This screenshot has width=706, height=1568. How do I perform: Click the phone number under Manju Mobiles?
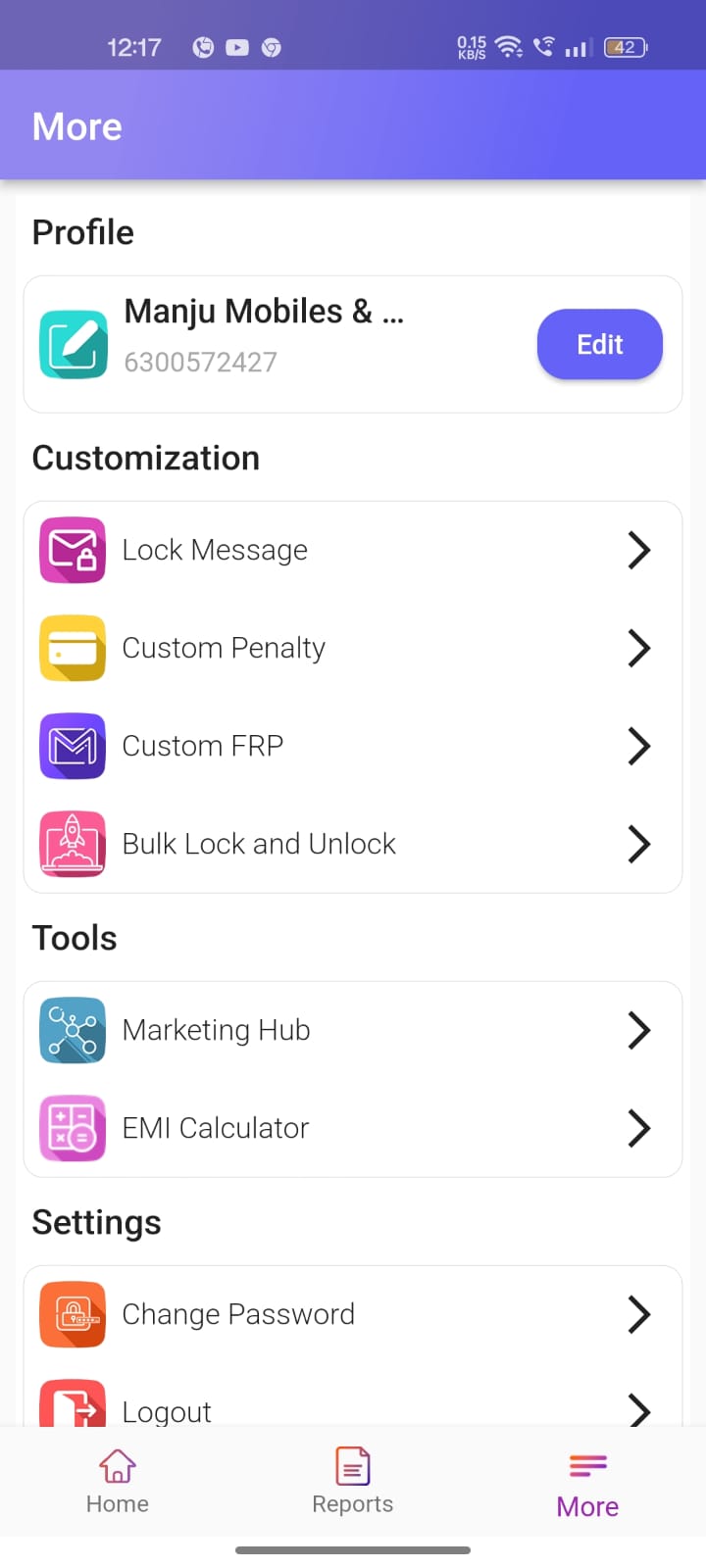point(200,362)
